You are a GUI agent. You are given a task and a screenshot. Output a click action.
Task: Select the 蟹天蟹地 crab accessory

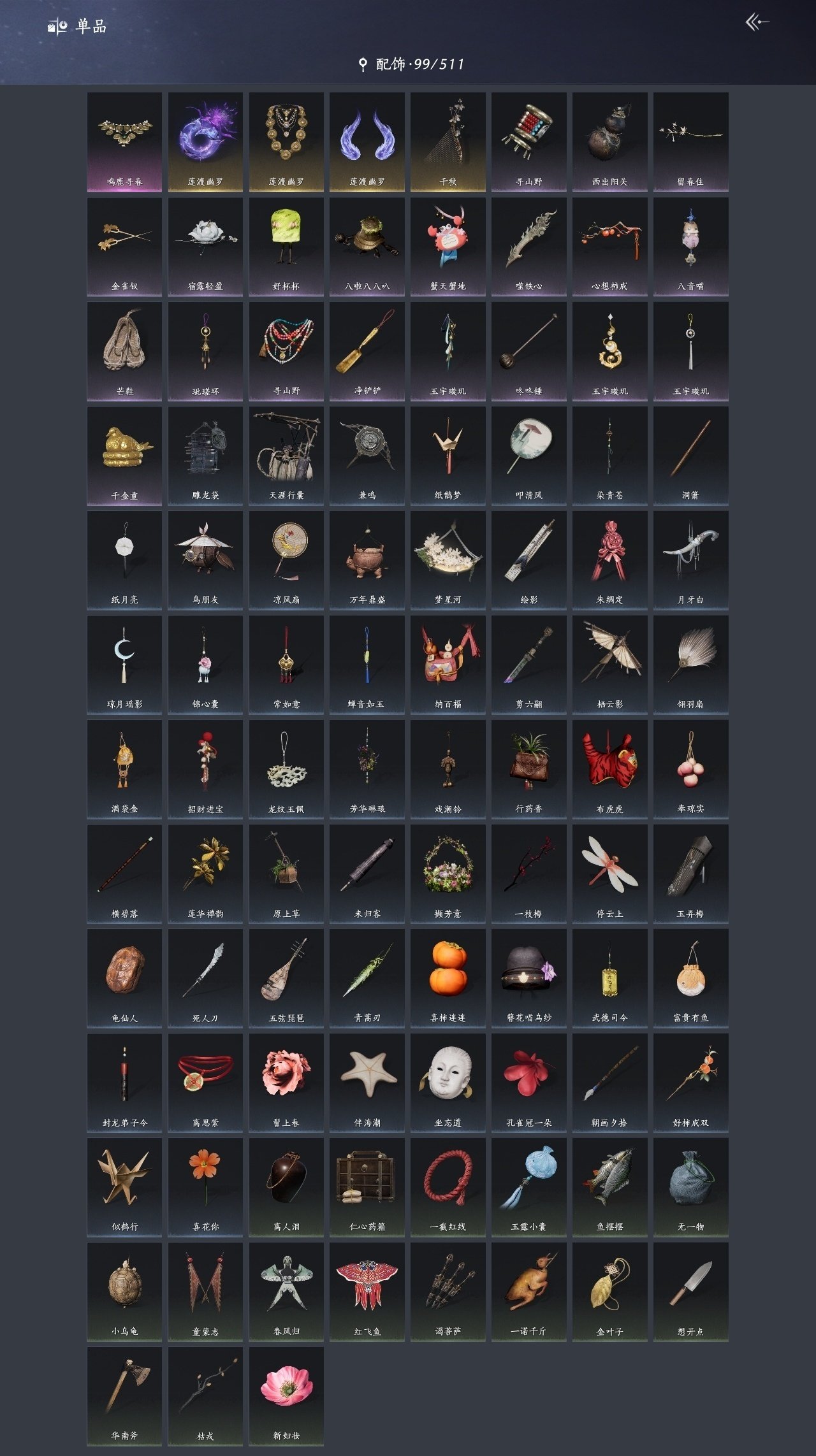click(448, 247)
